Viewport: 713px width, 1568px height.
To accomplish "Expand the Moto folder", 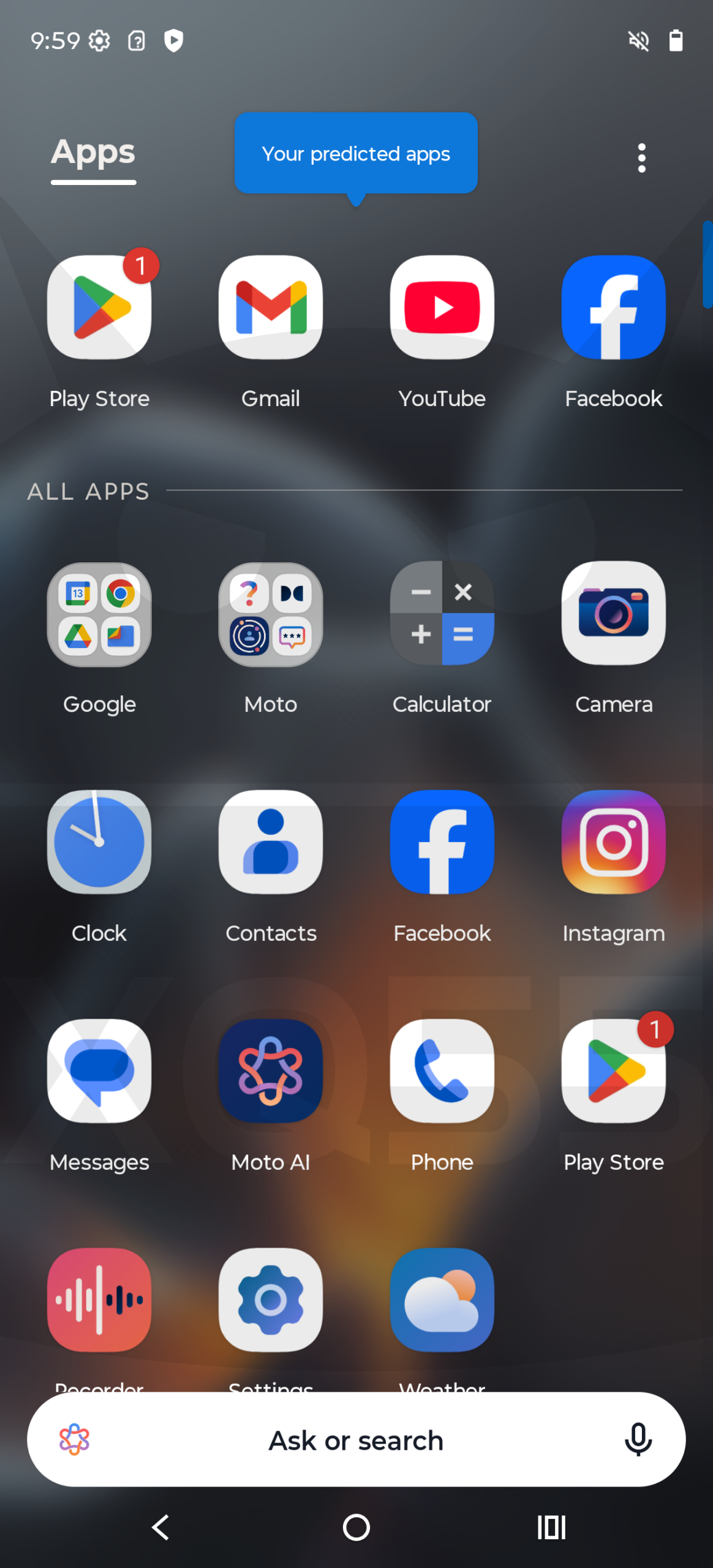I will tap(270, 614).
